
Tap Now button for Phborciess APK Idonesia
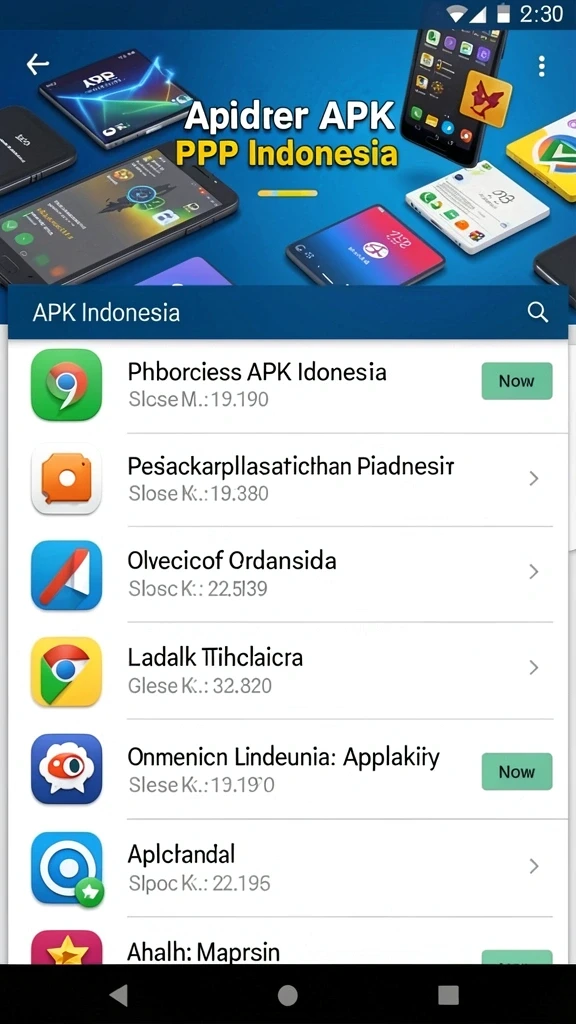click(x=517, y=381)
